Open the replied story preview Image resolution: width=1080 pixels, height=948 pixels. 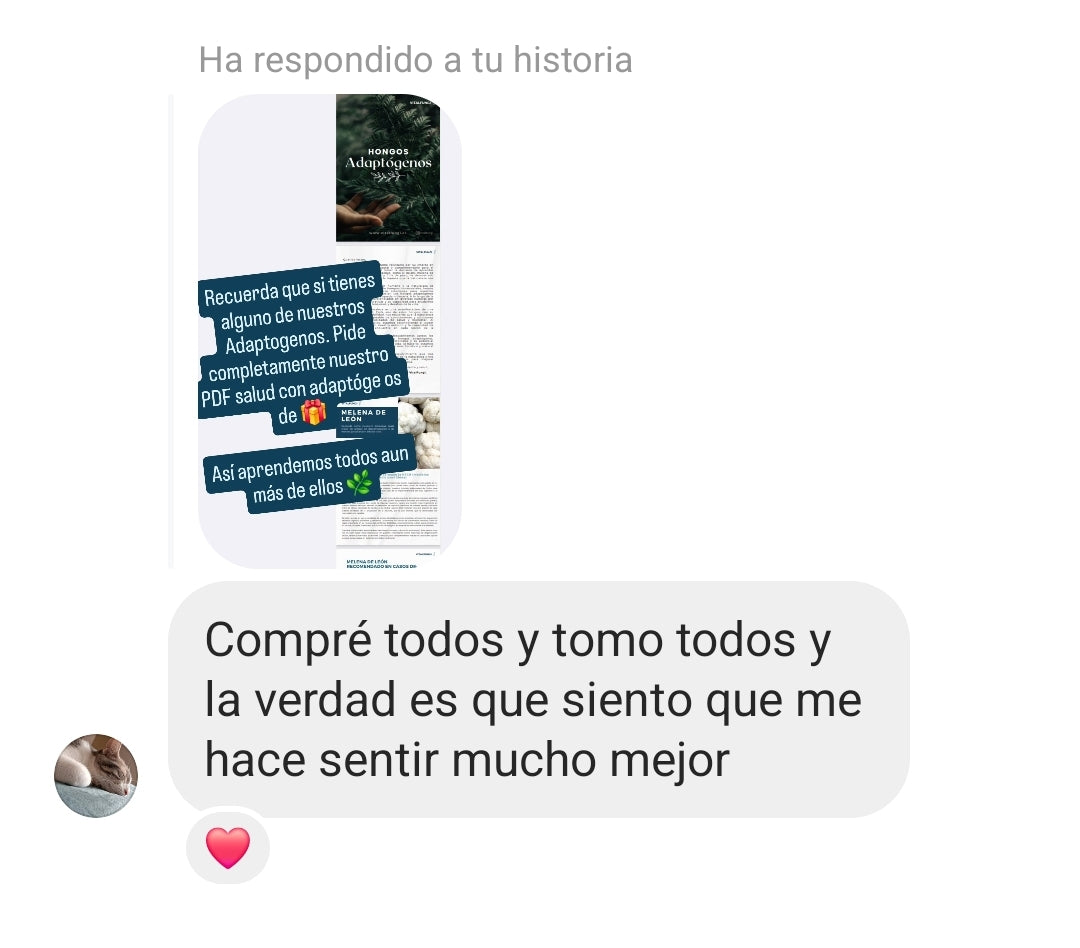329,330
